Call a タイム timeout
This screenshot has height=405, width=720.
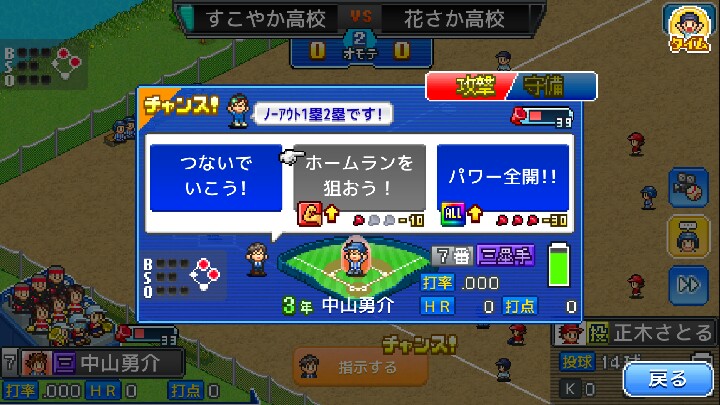(x=688, y=28)
